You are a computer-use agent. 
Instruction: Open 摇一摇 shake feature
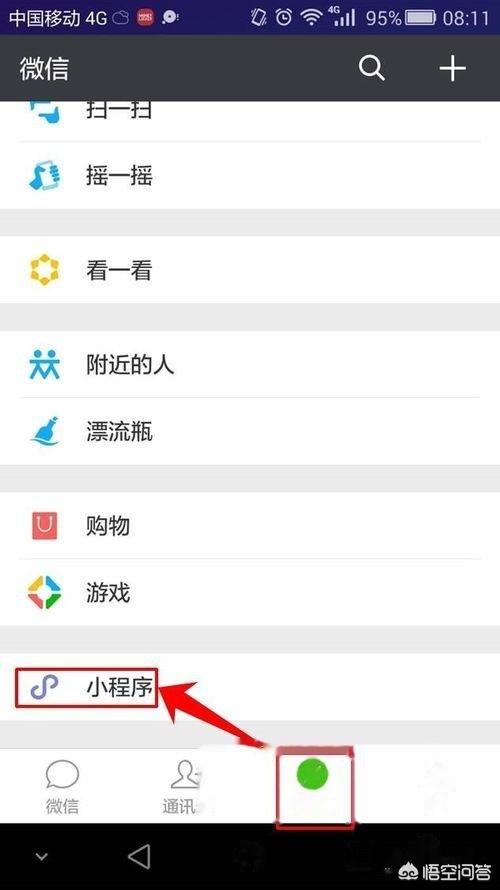(x=250, y=175)
